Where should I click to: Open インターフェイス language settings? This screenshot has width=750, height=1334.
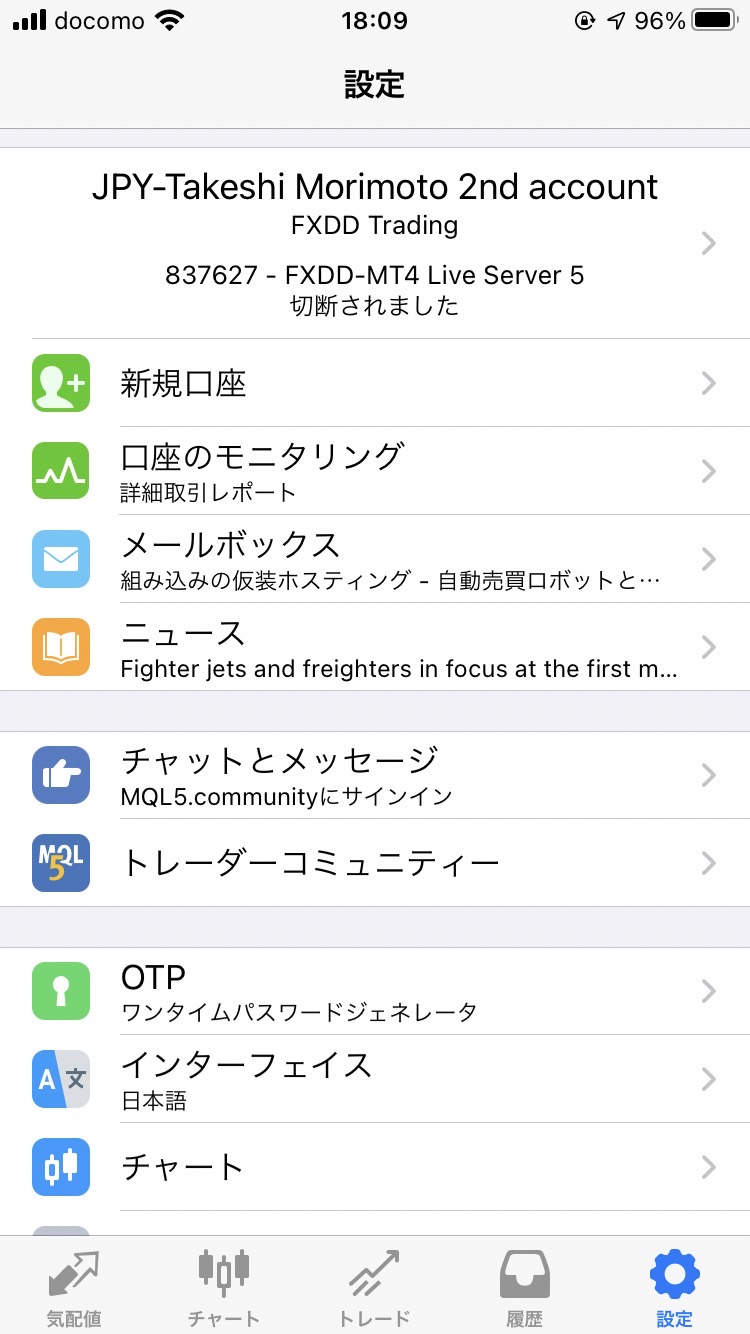(375, 1079)
